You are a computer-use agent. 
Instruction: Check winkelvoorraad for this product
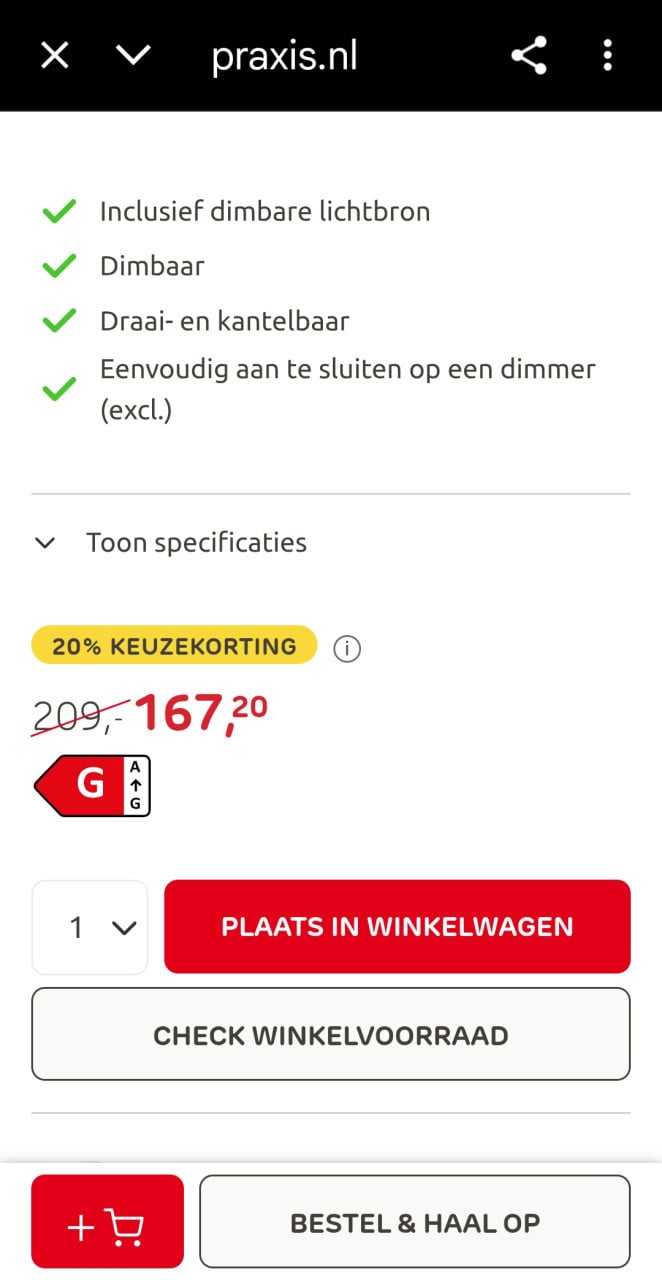click(331, 1035)
